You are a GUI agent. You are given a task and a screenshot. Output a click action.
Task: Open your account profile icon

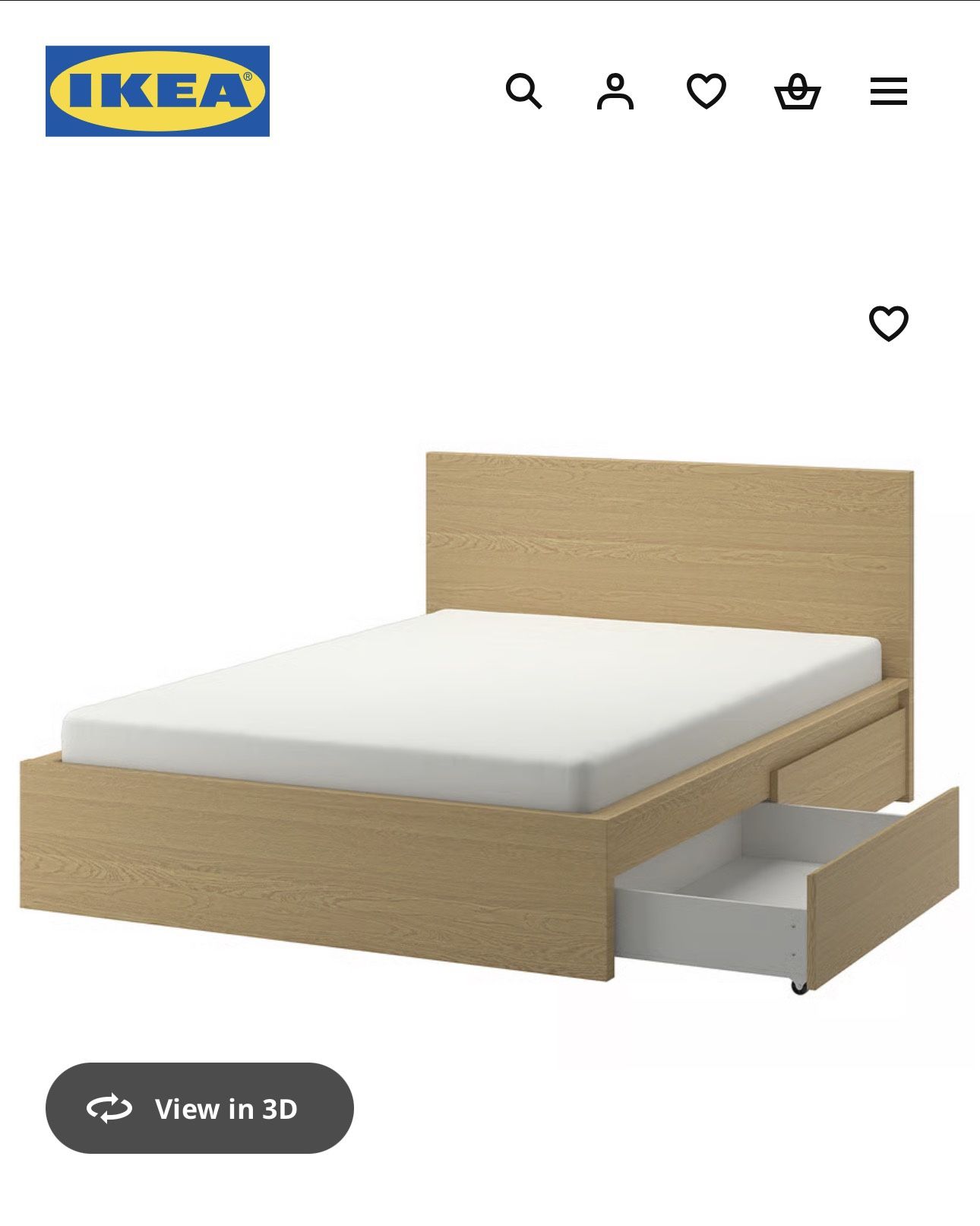click(617, 91)
